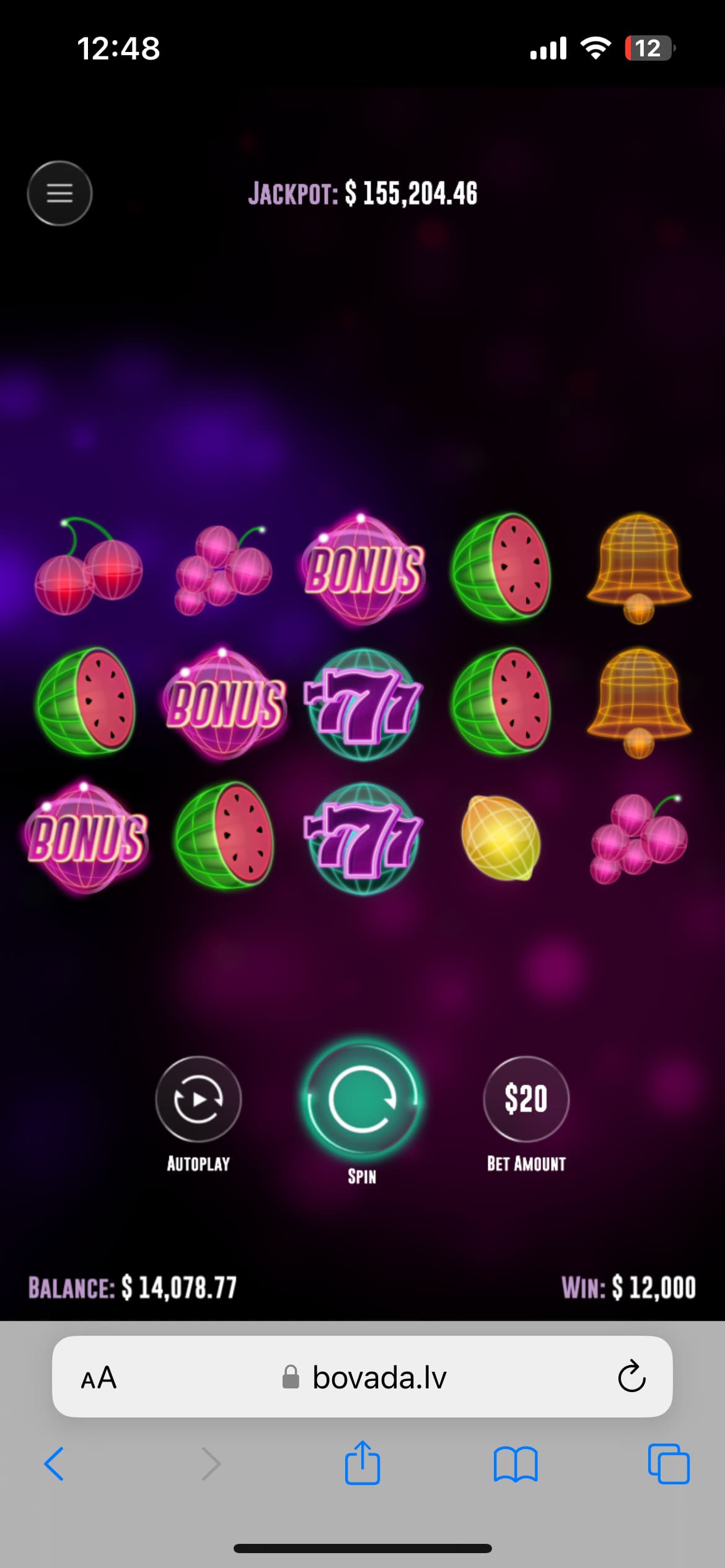Show all open Safari tabs
The width and height of the screenshot is (725, 1568).
pos(669,1465)
